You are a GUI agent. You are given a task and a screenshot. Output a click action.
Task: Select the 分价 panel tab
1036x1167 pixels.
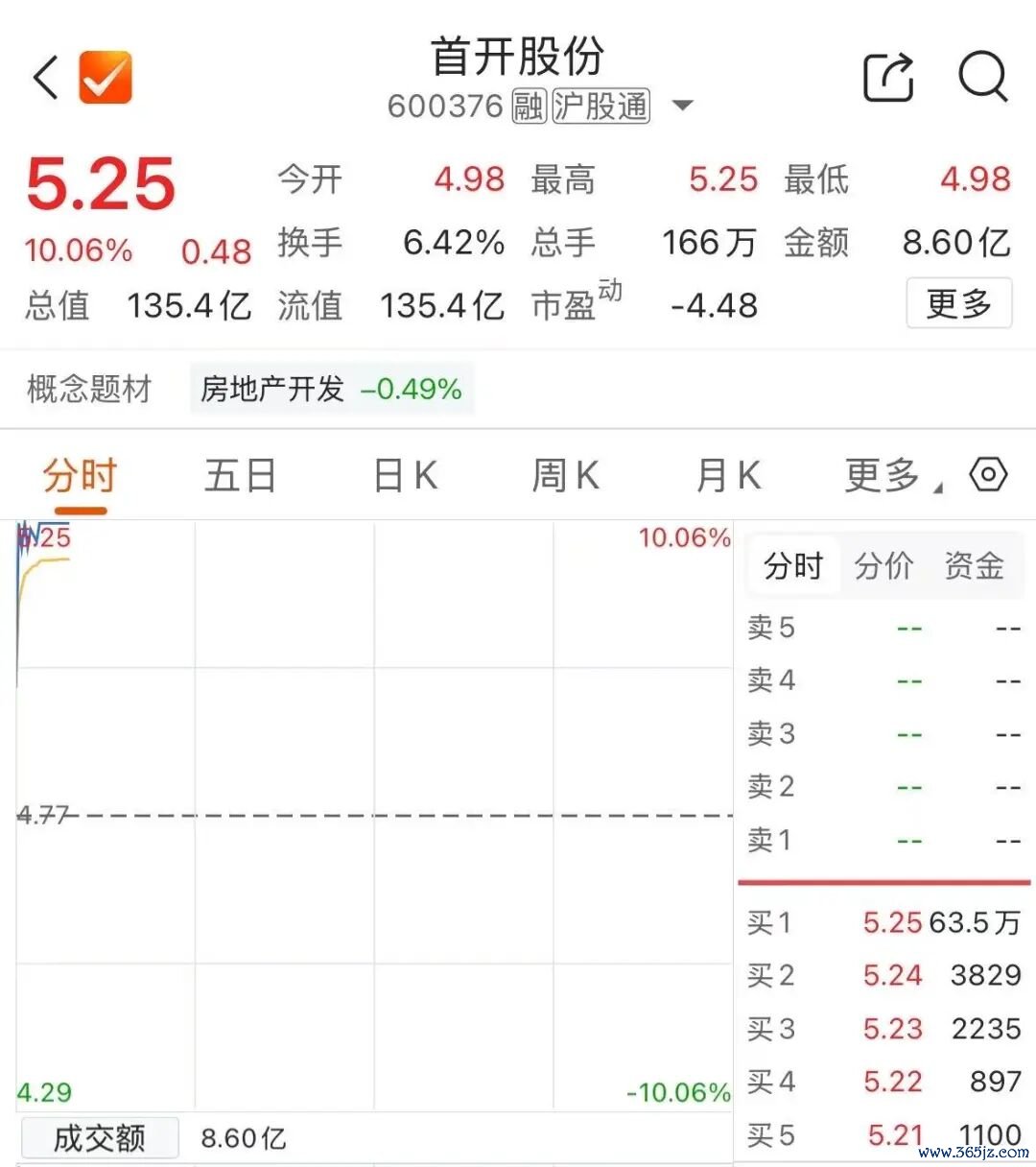pos(883,565)
